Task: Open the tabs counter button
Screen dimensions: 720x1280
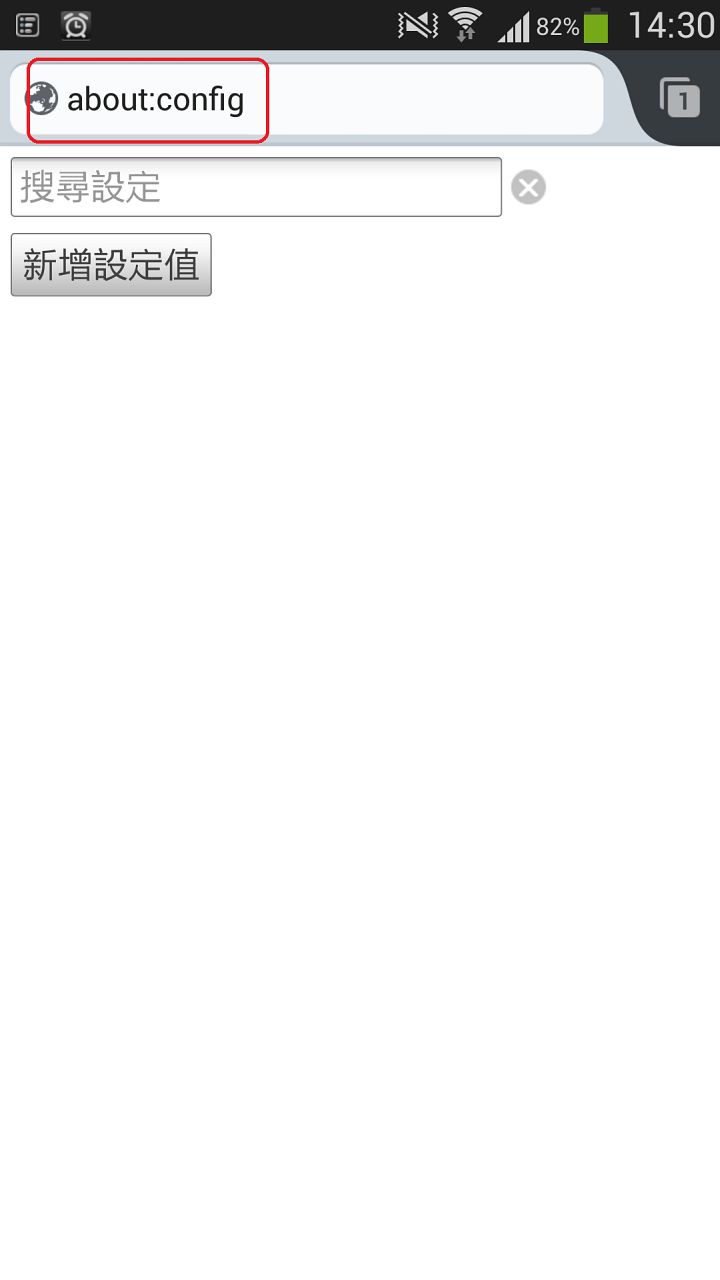Action: (x=680, y=98)
